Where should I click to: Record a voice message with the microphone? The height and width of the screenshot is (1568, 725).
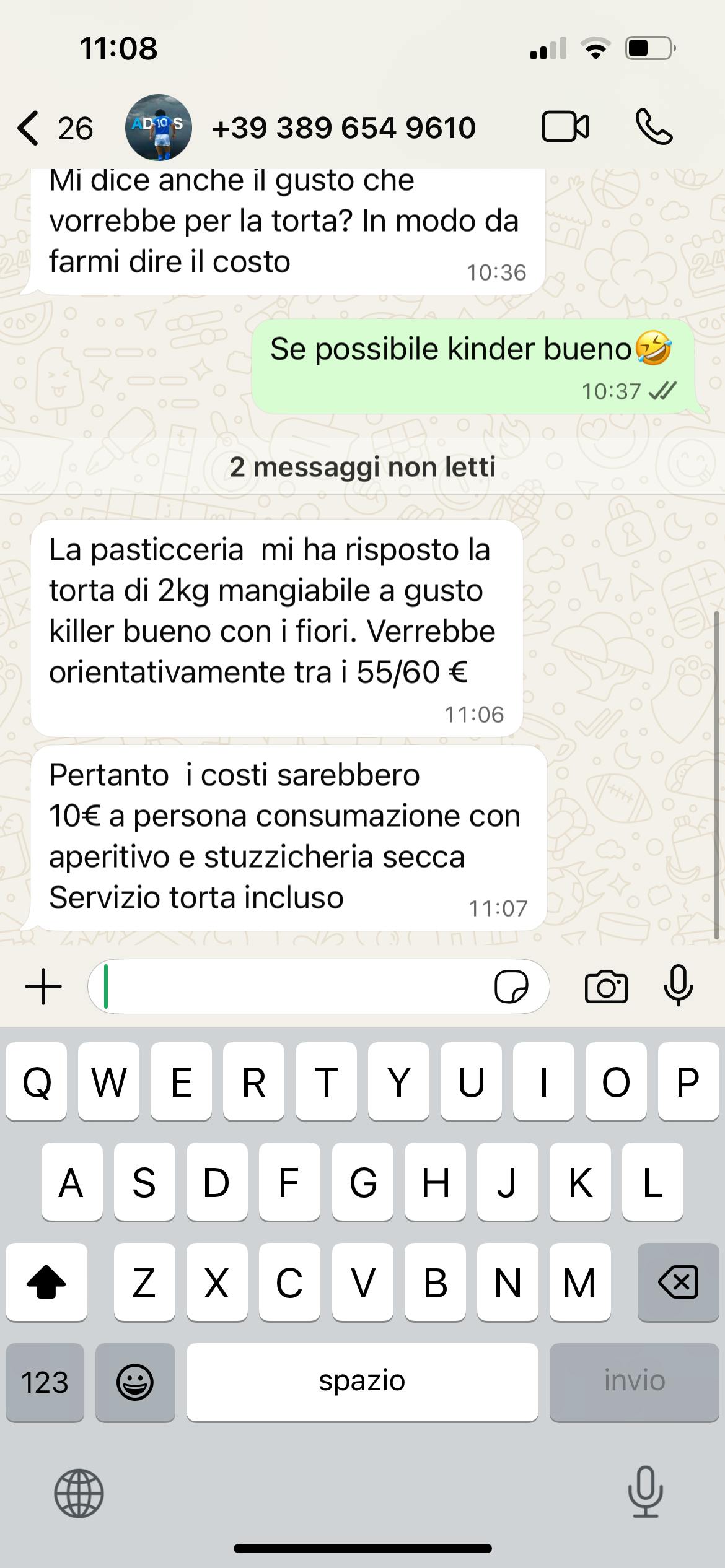point(678,985)
